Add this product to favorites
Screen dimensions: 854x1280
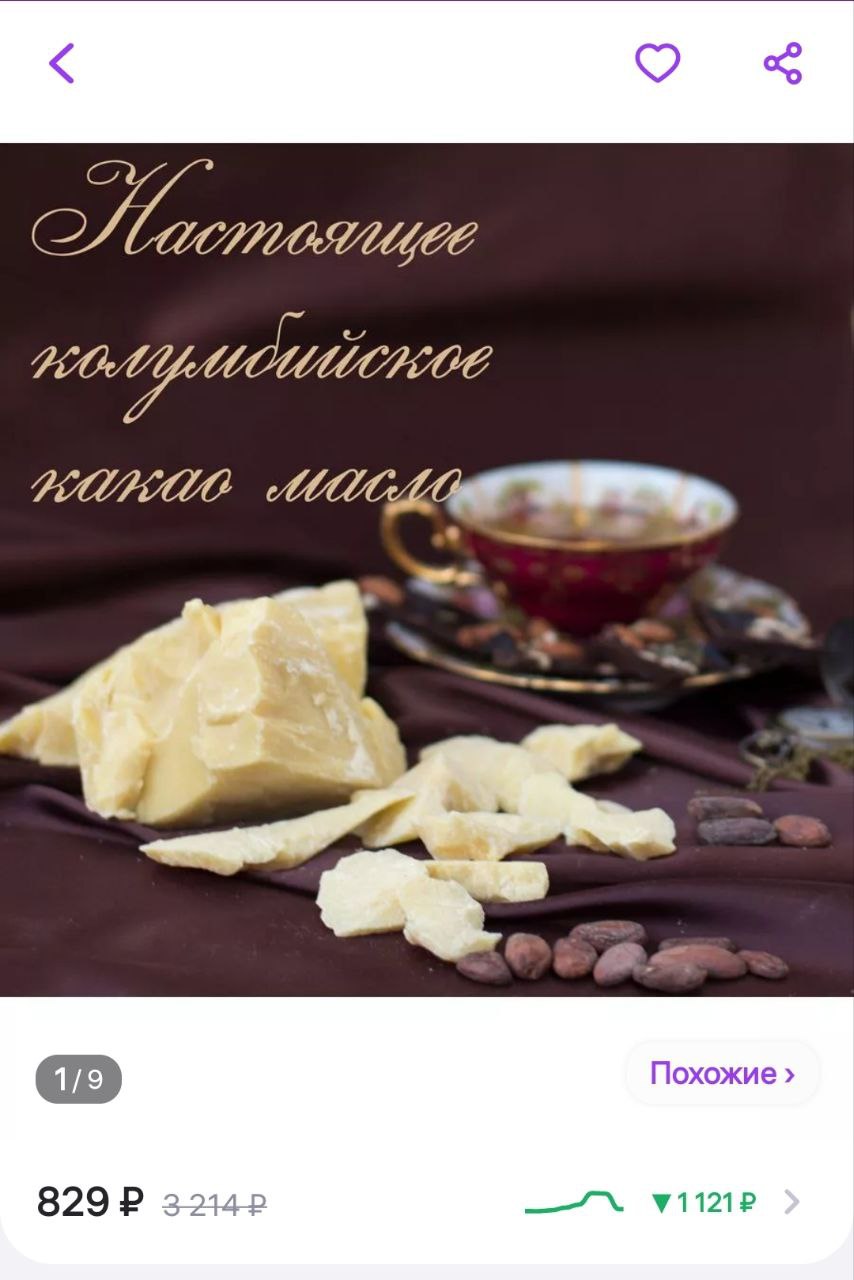click(657, 64)
